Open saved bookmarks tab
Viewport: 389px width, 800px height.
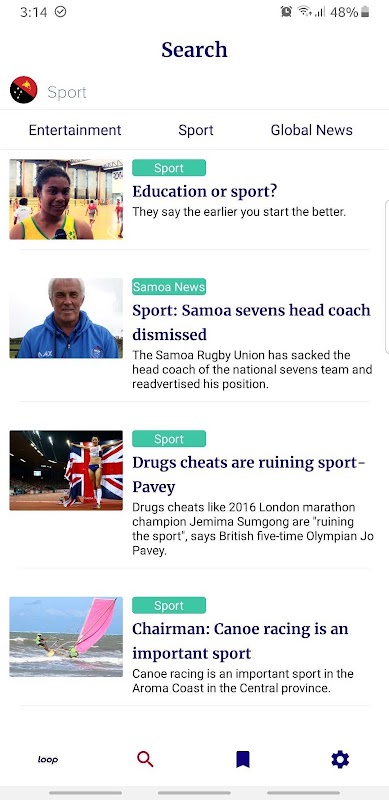point(242,760)
